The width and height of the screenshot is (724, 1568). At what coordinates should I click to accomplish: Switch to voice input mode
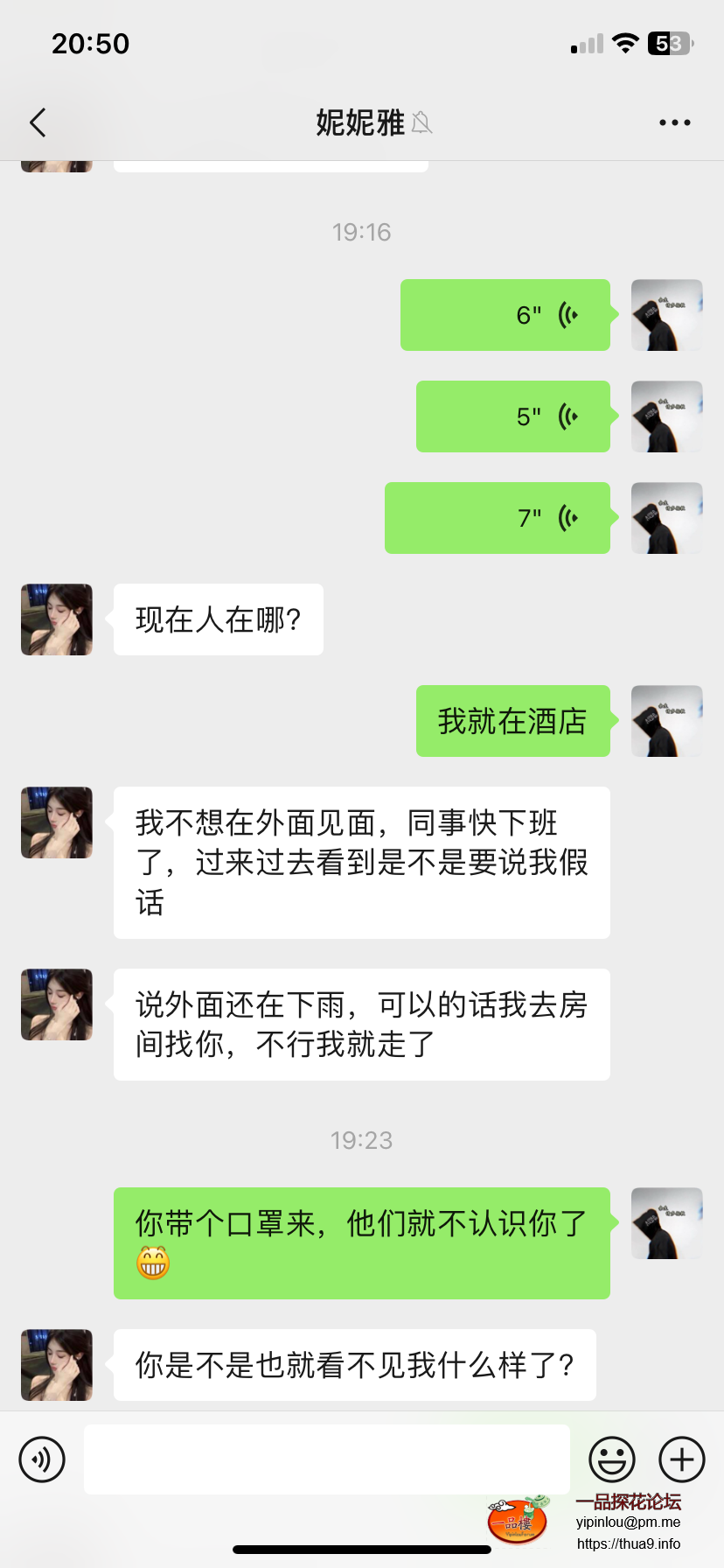point(42,1459)
